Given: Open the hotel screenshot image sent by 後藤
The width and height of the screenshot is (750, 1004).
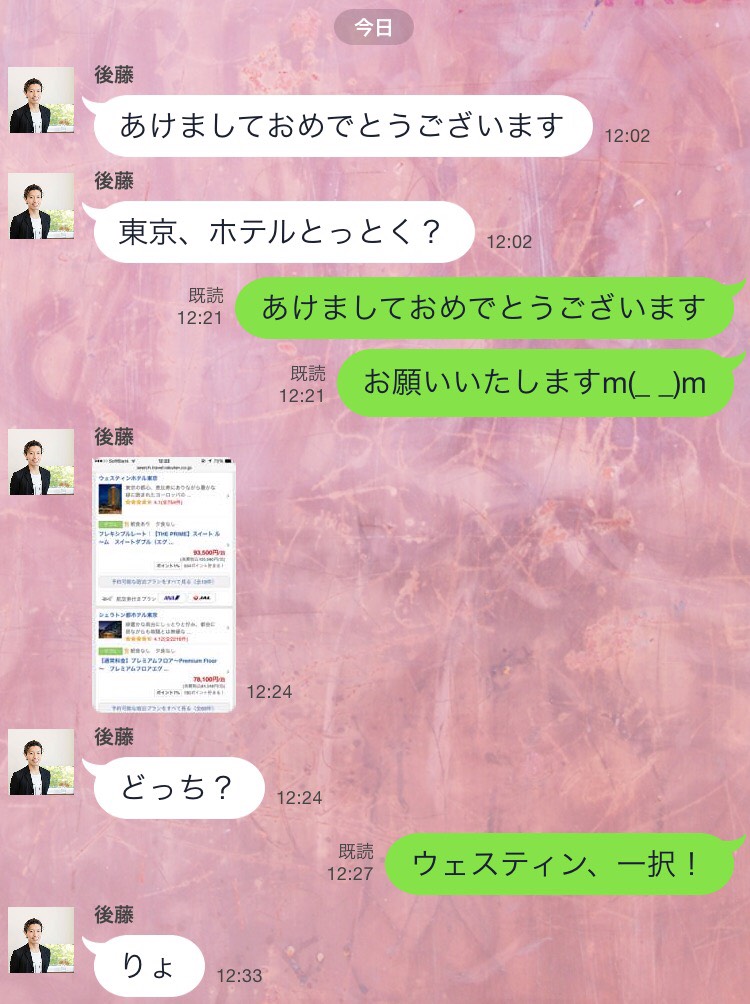Looking at the screenshot, I should 163,584.
